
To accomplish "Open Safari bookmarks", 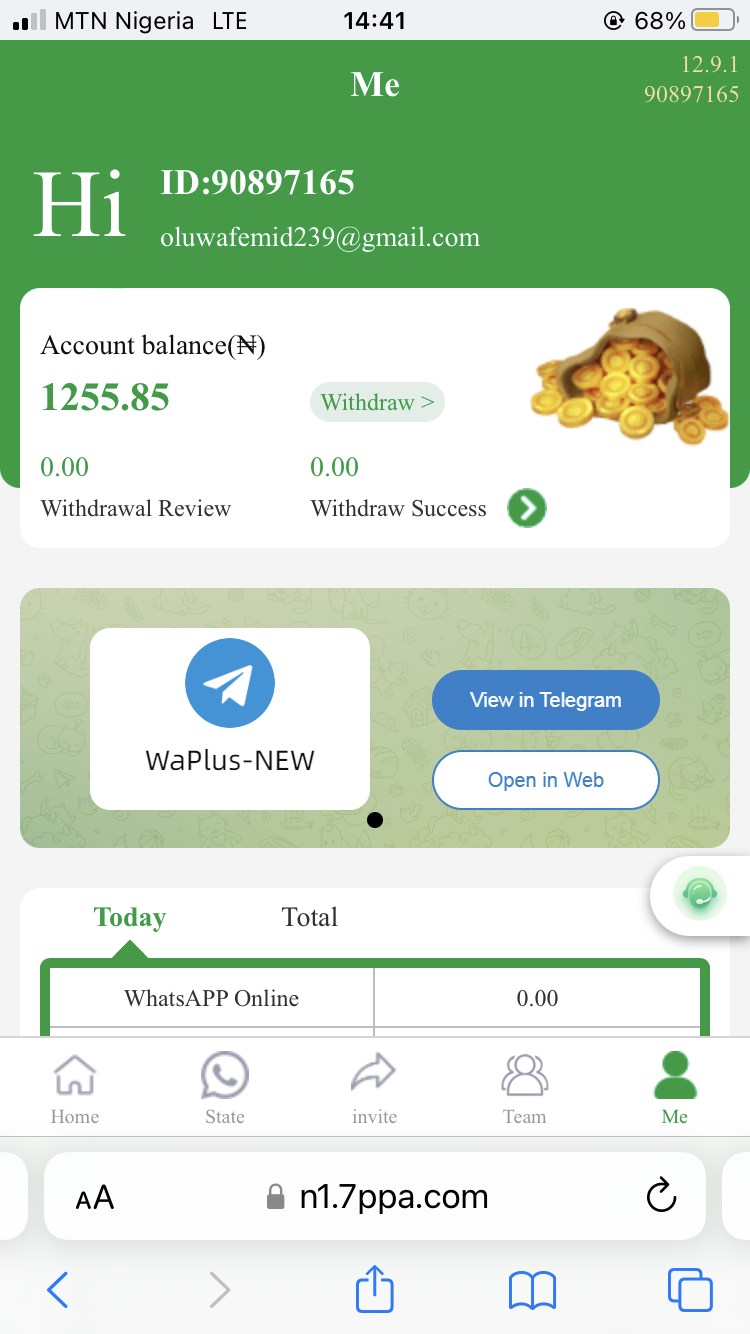I will (532, 1290).
